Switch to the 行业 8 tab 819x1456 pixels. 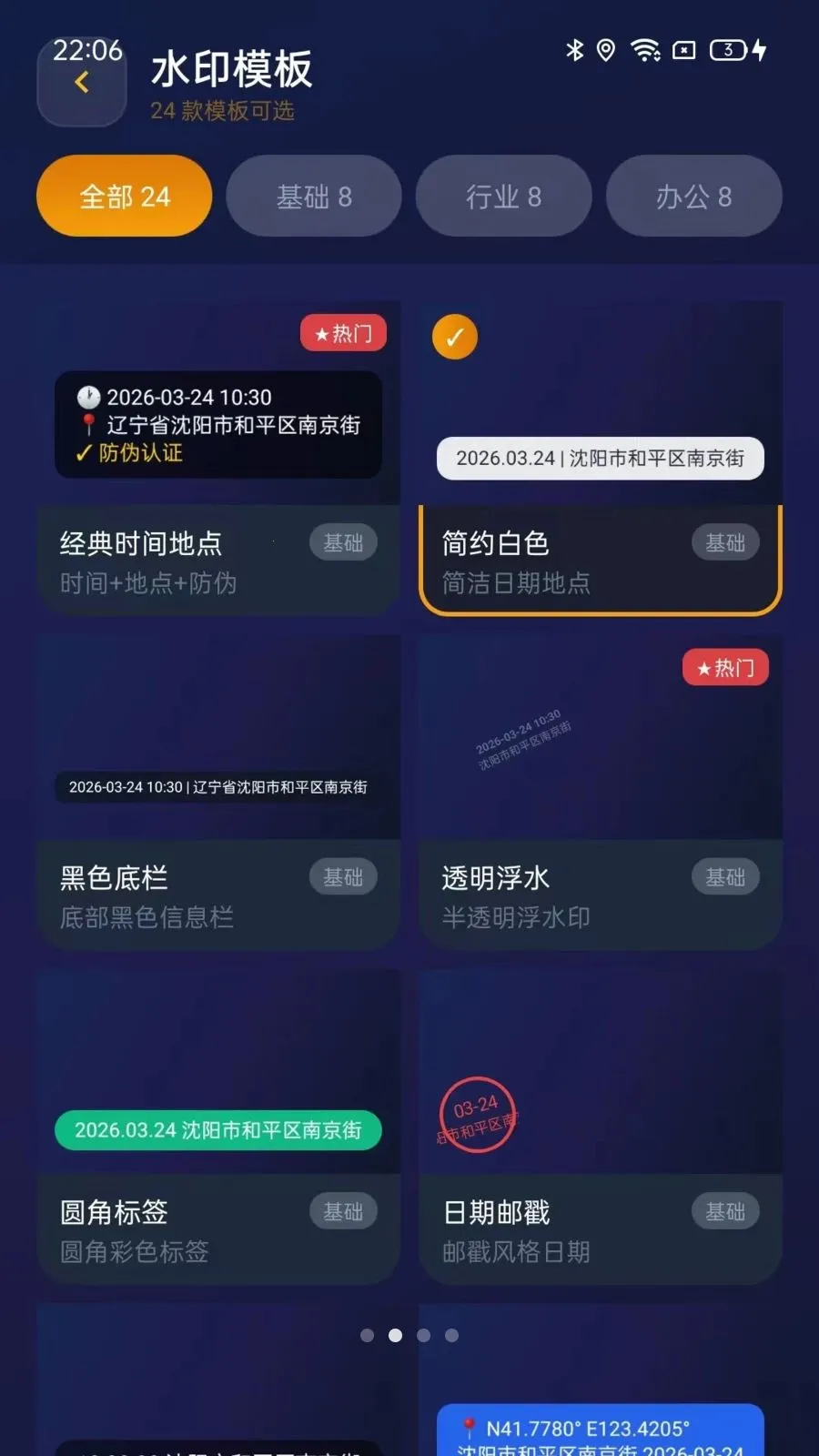(x=503, y=197)
